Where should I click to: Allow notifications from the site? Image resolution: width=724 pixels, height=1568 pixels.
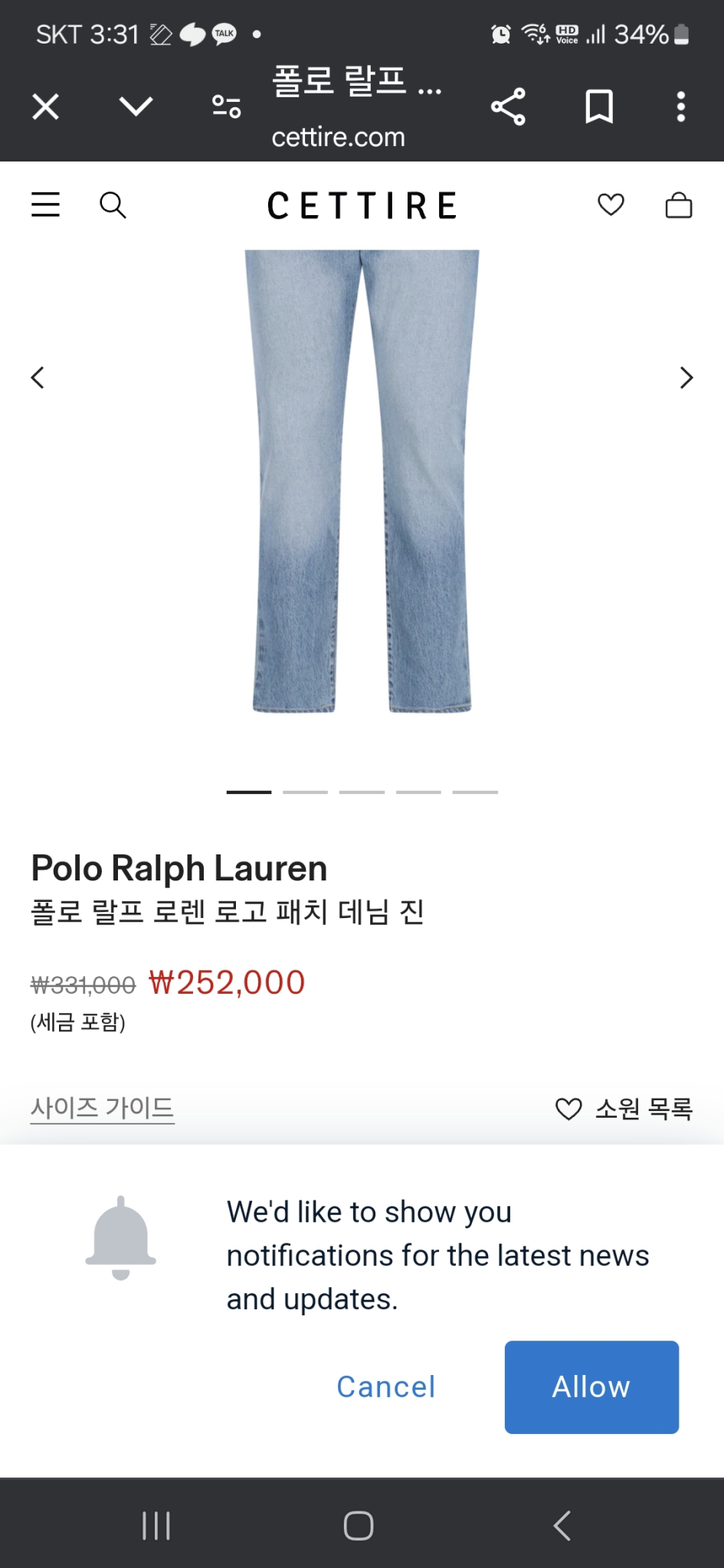(x=591, y=1387)
